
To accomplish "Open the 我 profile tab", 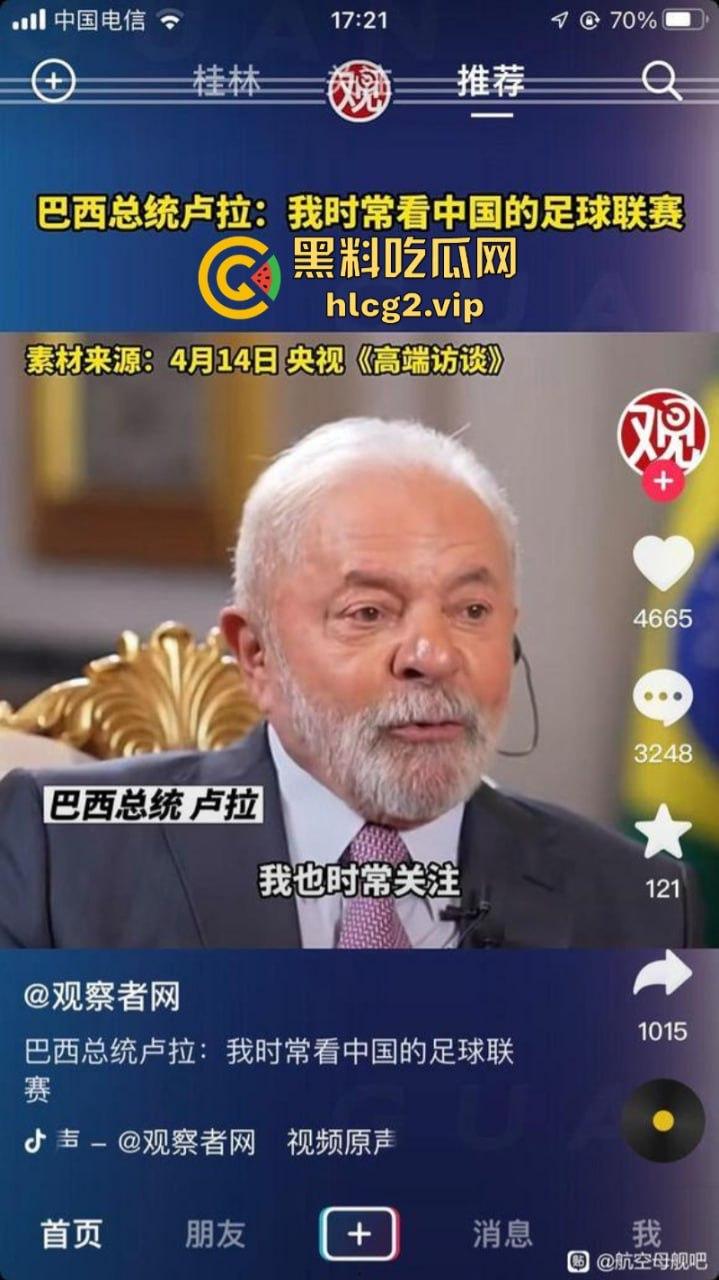I will [646, 1232].
